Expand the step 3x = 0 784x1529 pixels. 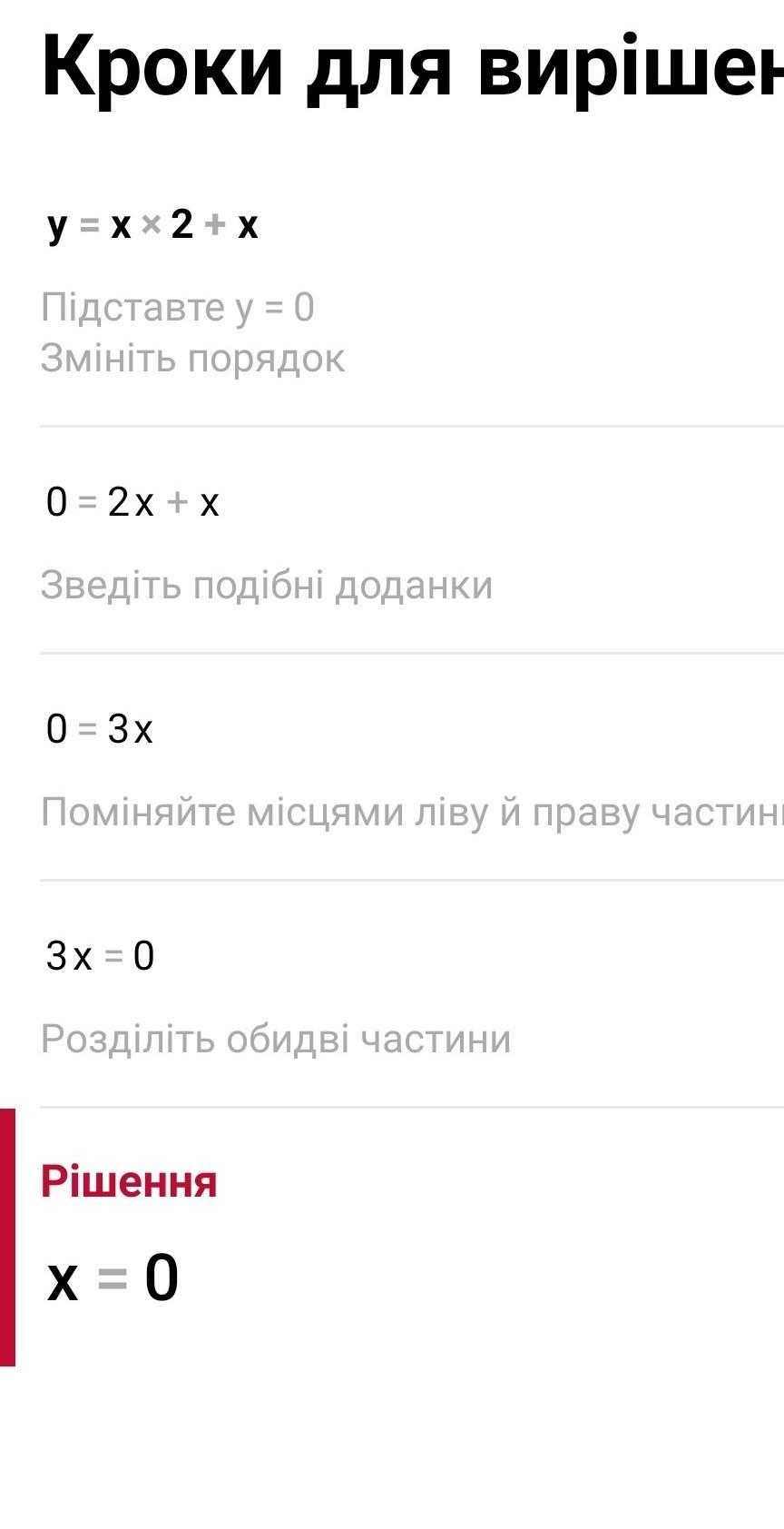[x=100, y=956]
